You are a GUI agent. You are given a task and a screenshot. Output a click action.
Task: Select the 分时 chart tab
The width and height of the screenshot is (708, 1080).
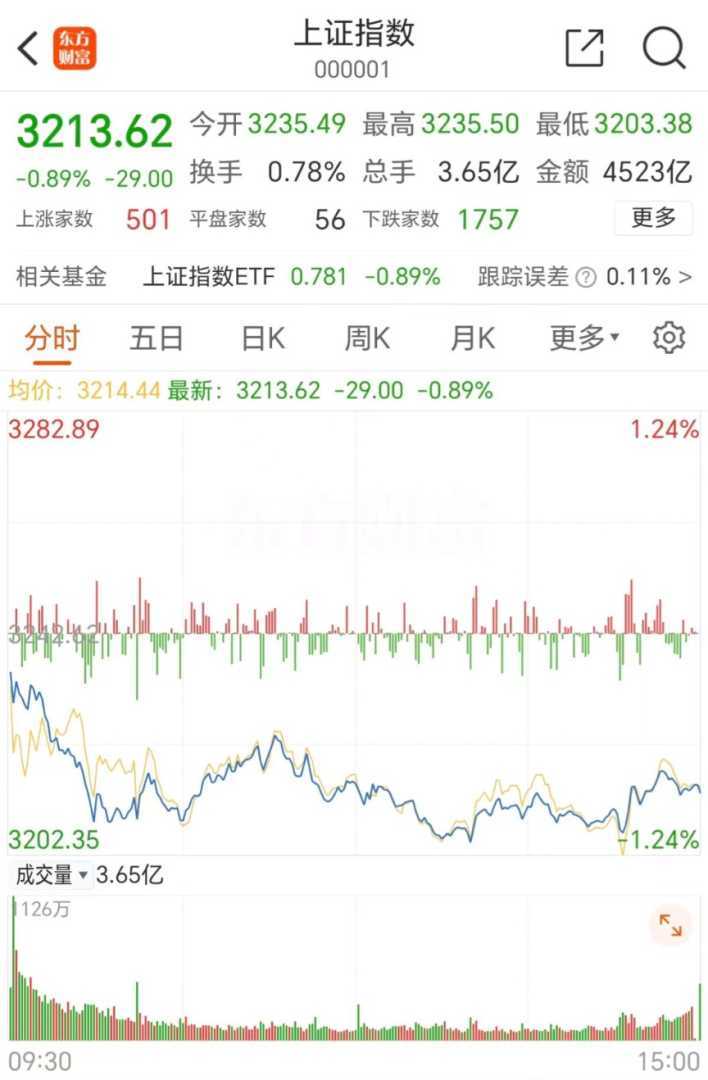pyautogui.click(x=52, y=338)
